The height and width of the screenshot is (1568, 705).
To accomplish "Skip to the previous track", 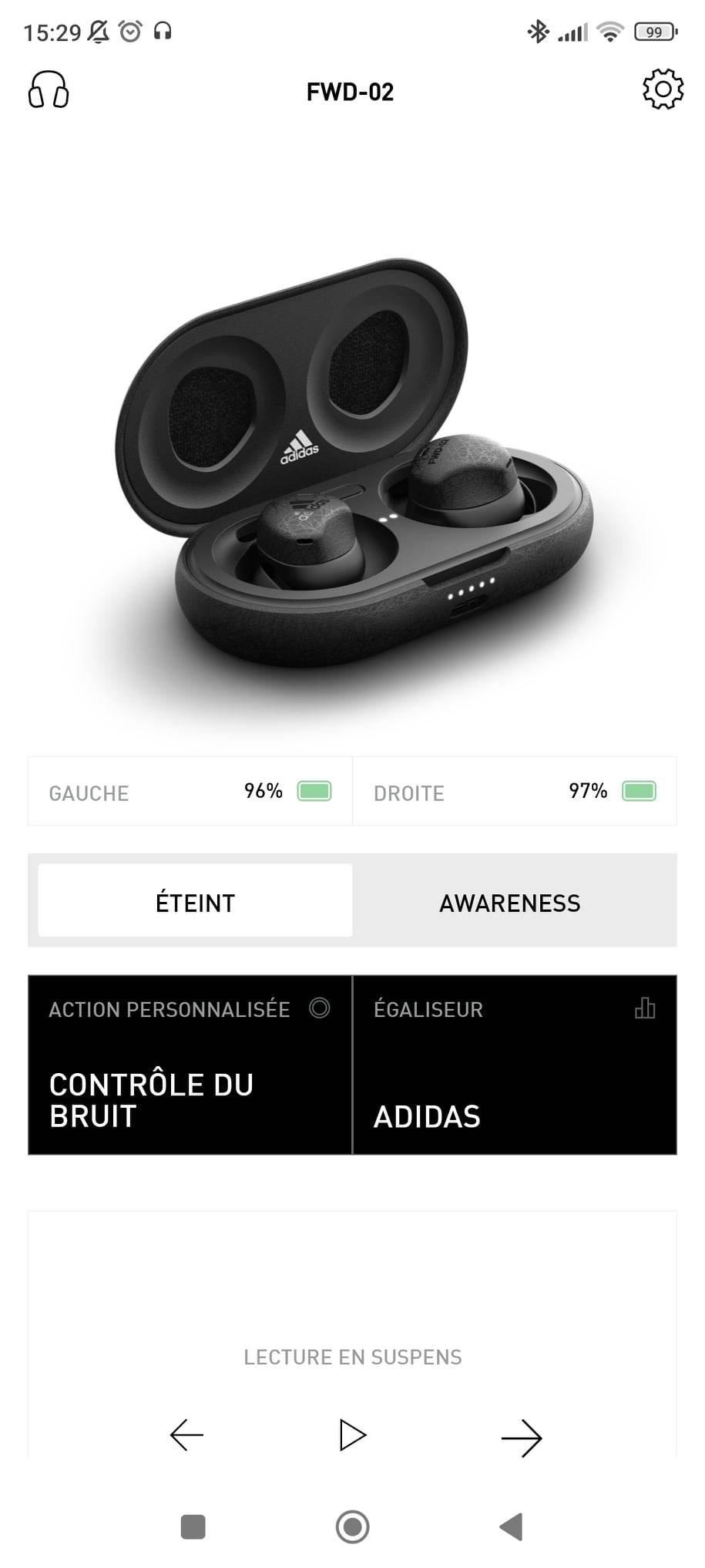I will point(186,1435).
